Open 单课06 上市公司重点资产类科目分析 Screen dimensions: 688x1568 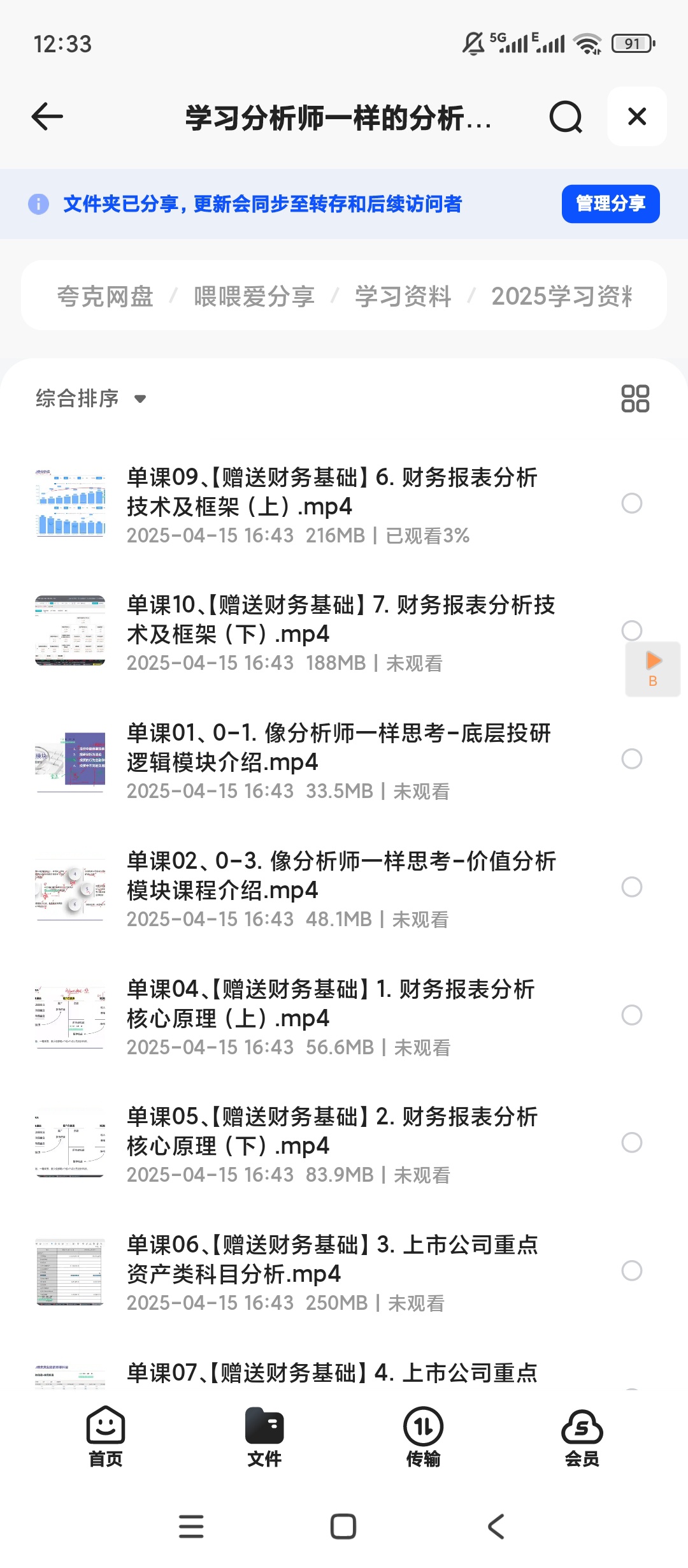pos(331,1259)
